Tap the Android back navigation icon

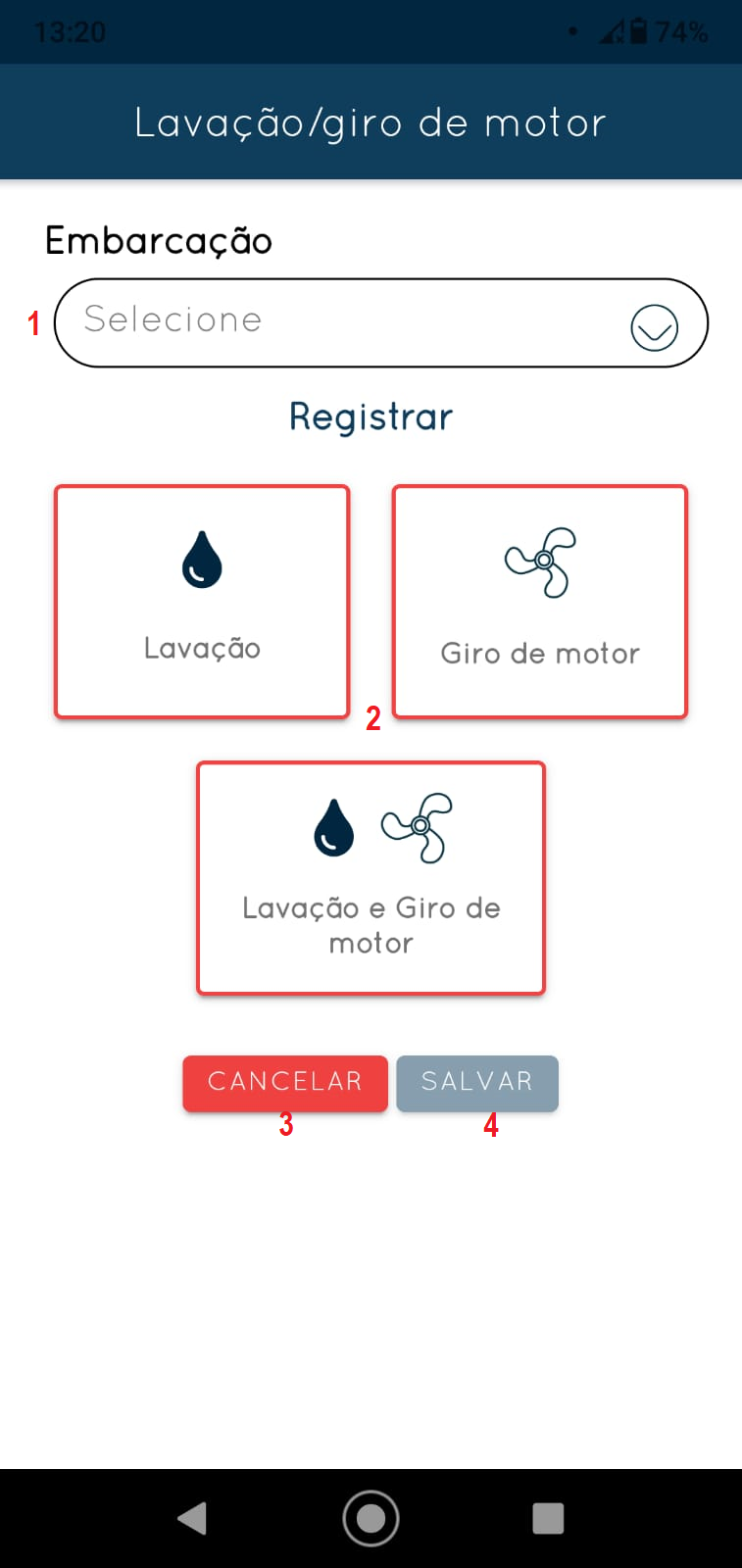tap(193, 1517)
